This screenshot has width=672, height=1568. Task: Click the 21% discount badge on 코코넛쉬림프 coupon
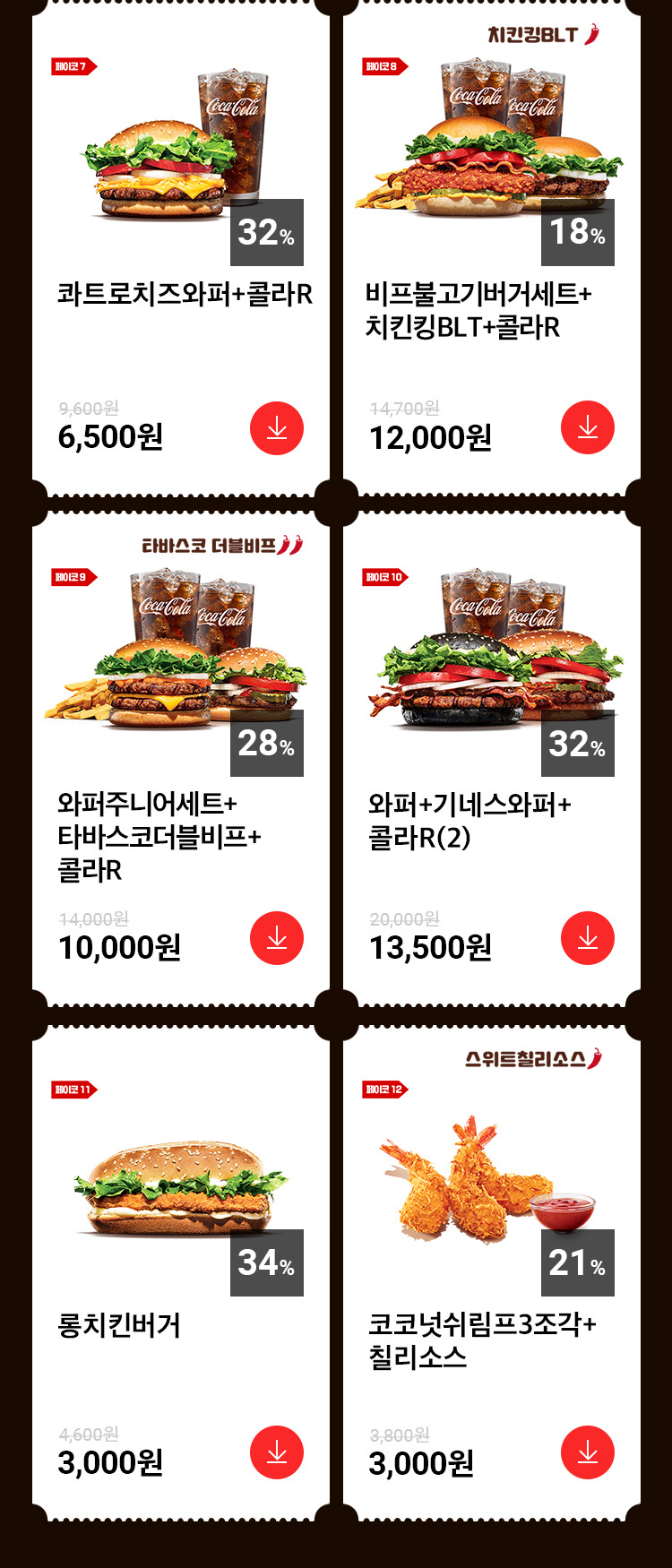[578, 1262]
